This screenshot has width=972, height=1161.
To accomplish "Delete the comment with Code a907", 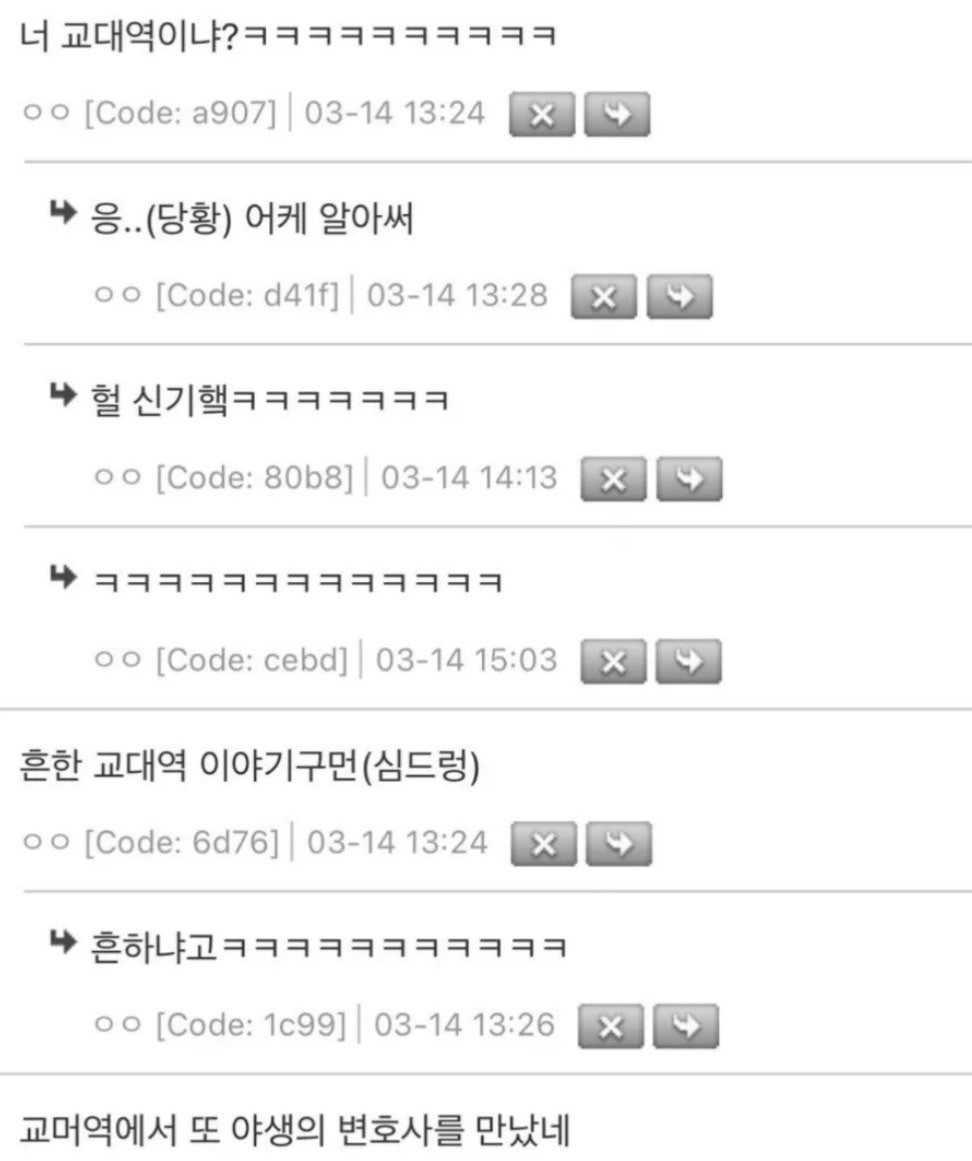I will 542,115.
